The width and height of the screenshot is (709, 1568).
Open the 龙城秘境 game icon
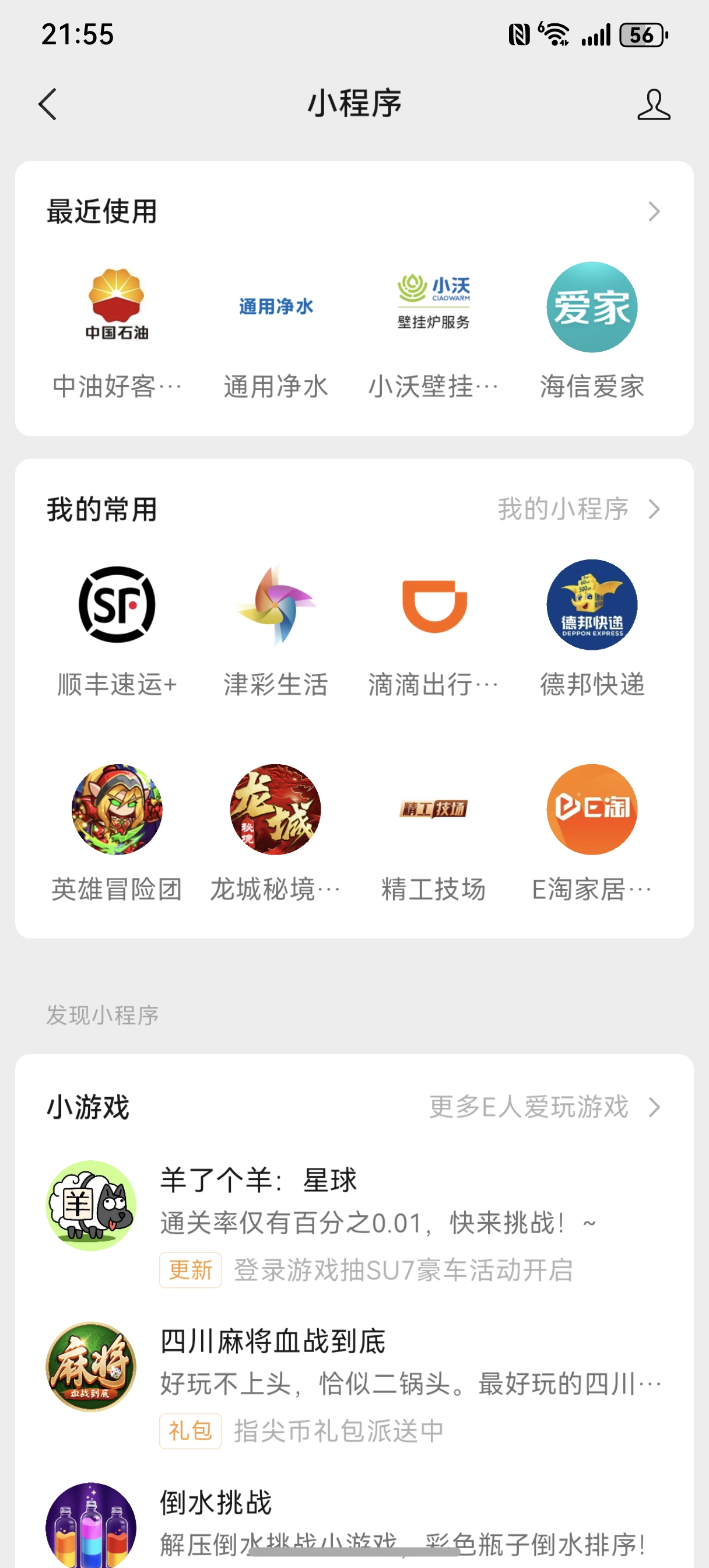tap(274, 810)
